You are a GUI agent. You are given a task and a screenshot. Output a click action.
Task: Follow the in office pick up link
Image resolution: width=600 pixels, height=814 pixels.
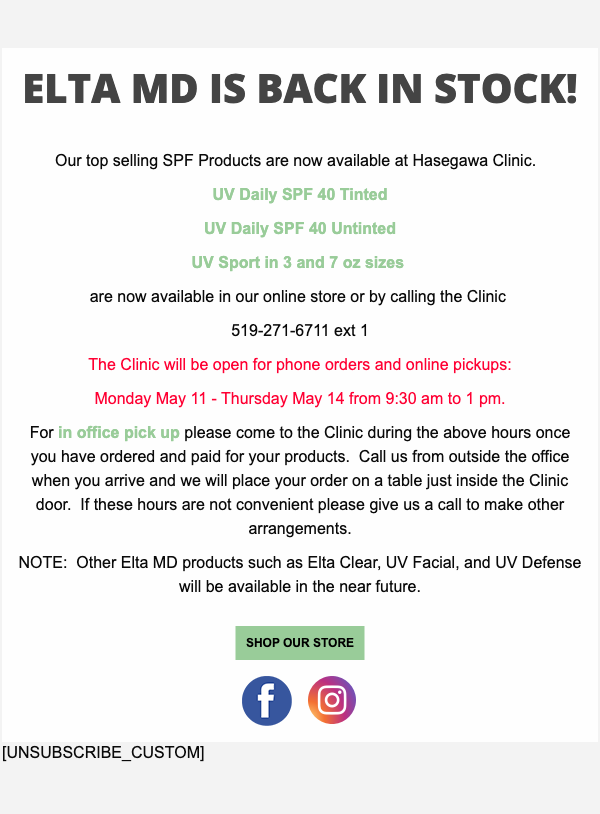coord(119,432)
